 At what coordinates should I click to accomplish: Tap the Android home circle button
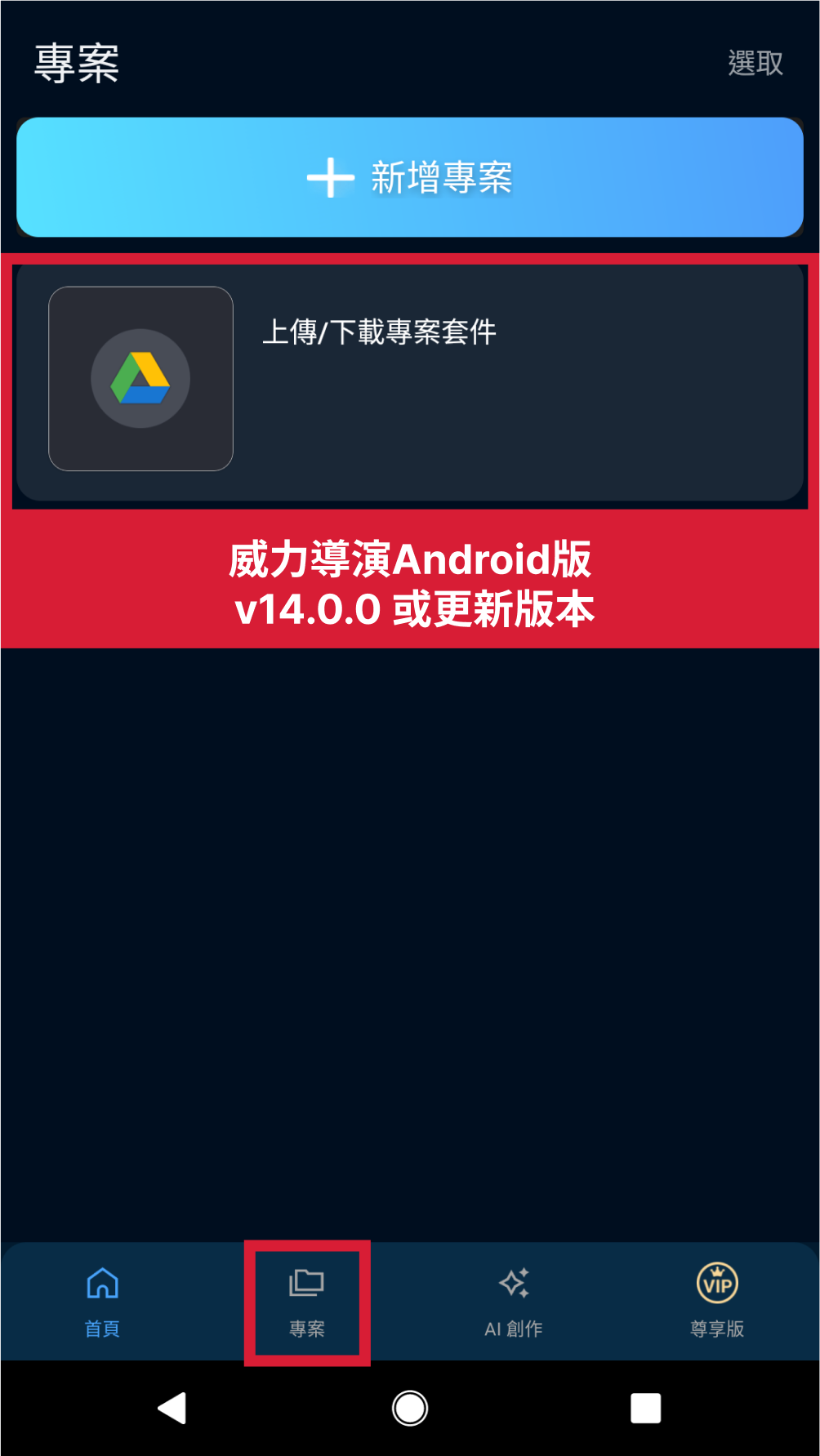[409, 1409]
